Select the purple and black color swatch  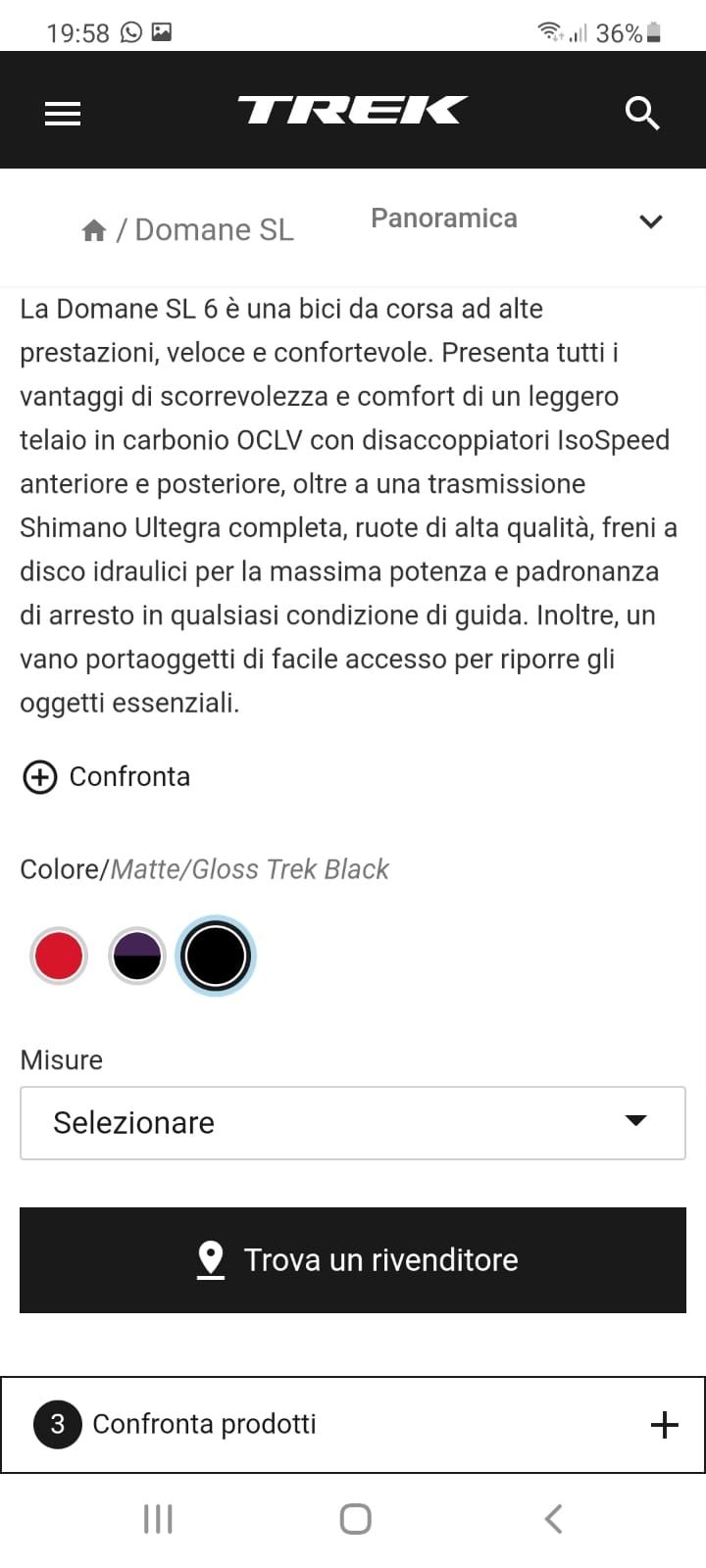[137, 956]
